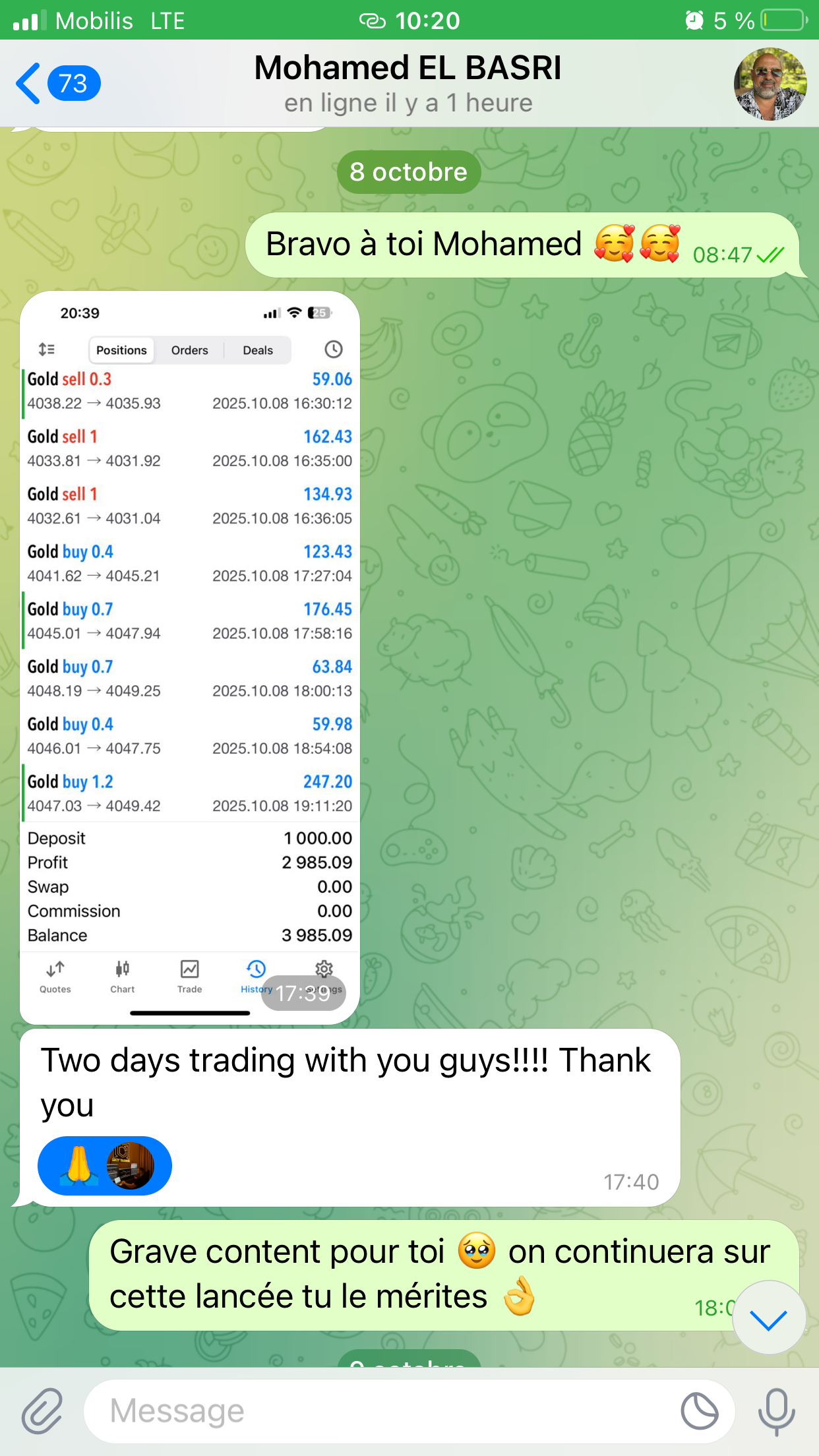Viewport: 819px width, 1456px height.
Task: Record a voice message
Action: tap(776, 1411)
